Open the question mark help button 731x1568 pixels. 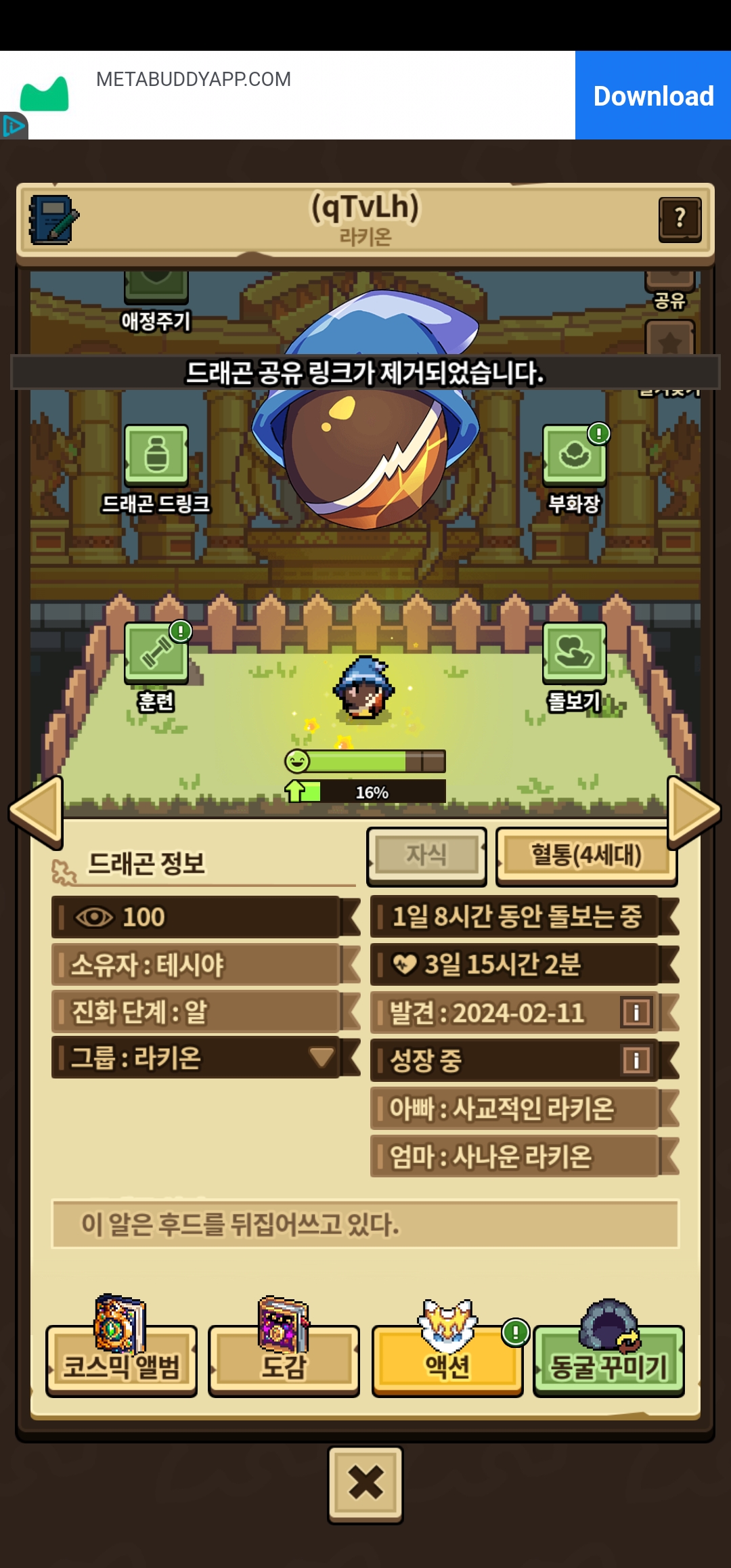coord(680,219)
